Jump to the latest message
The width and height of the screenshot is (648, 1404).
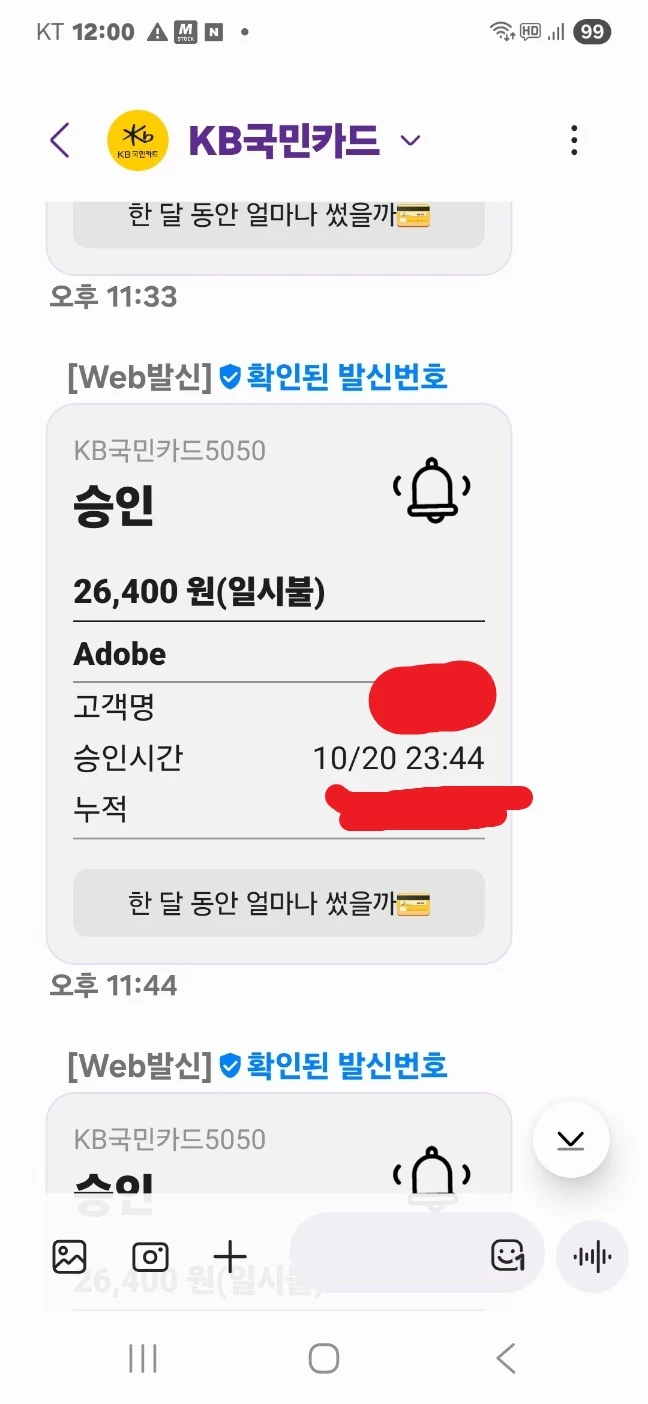(x=571, y=1140)
